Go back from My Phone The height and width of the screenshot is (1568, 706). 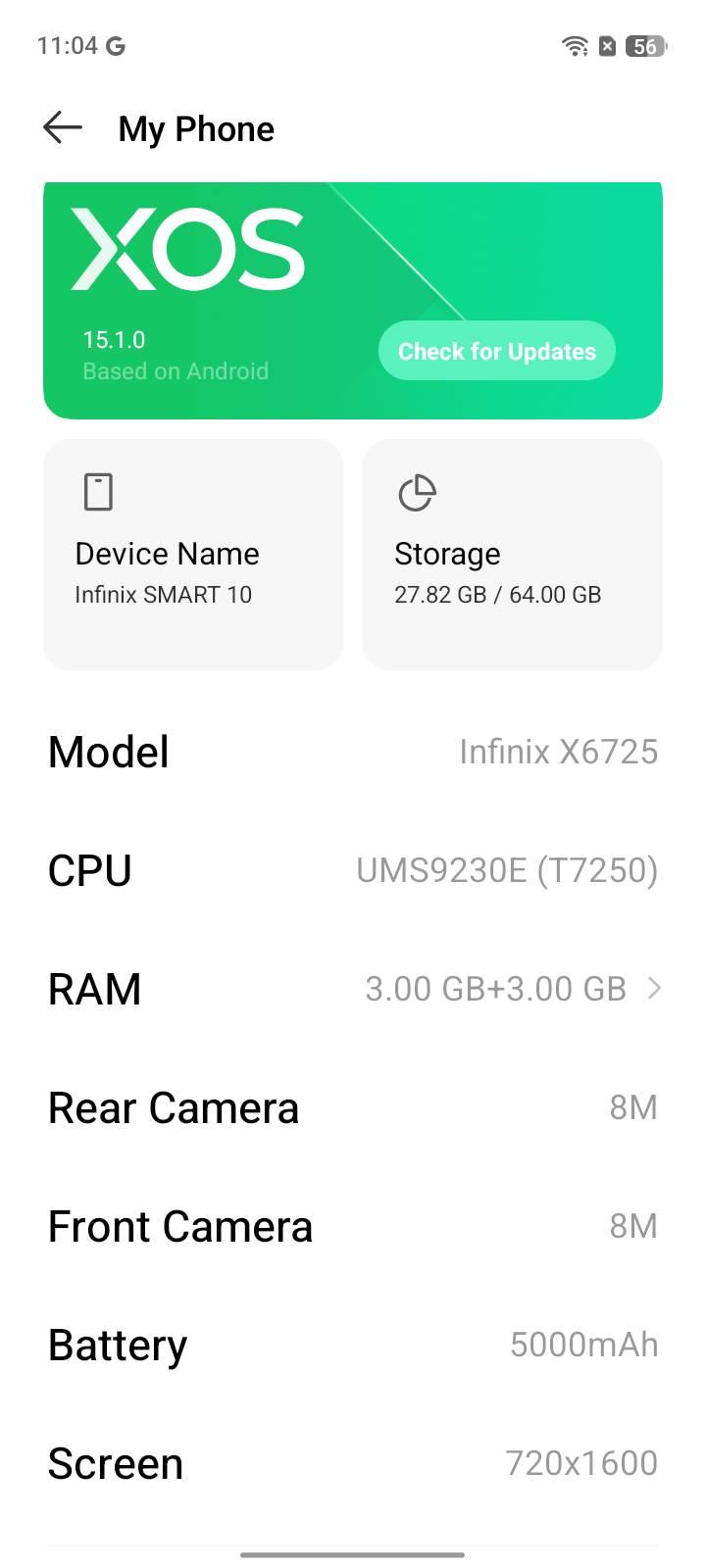pyautogui.click(x=63, y=127)
